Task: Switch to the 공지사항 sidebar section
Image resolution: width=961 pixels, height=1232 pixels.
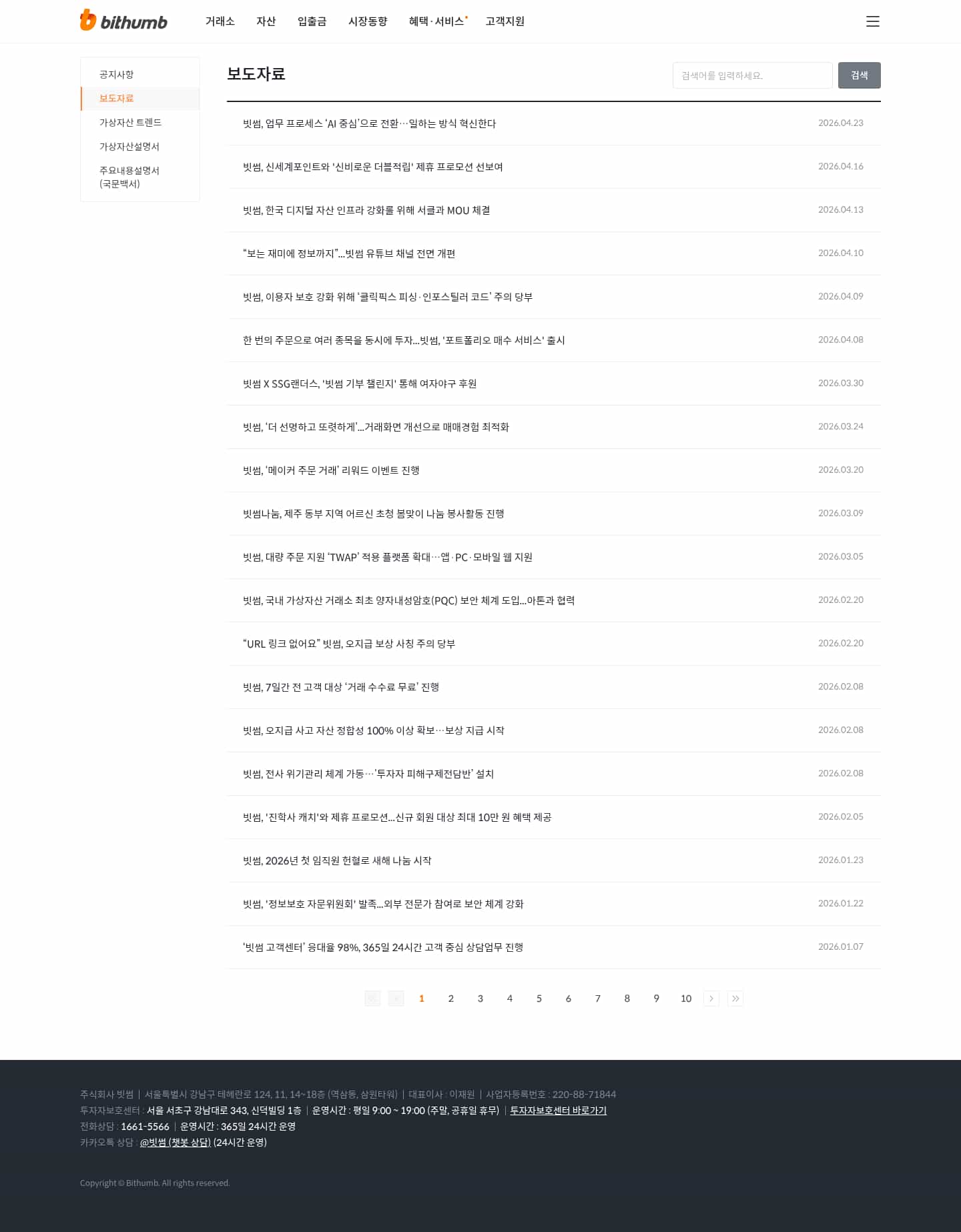Action: tap(117, 74)
